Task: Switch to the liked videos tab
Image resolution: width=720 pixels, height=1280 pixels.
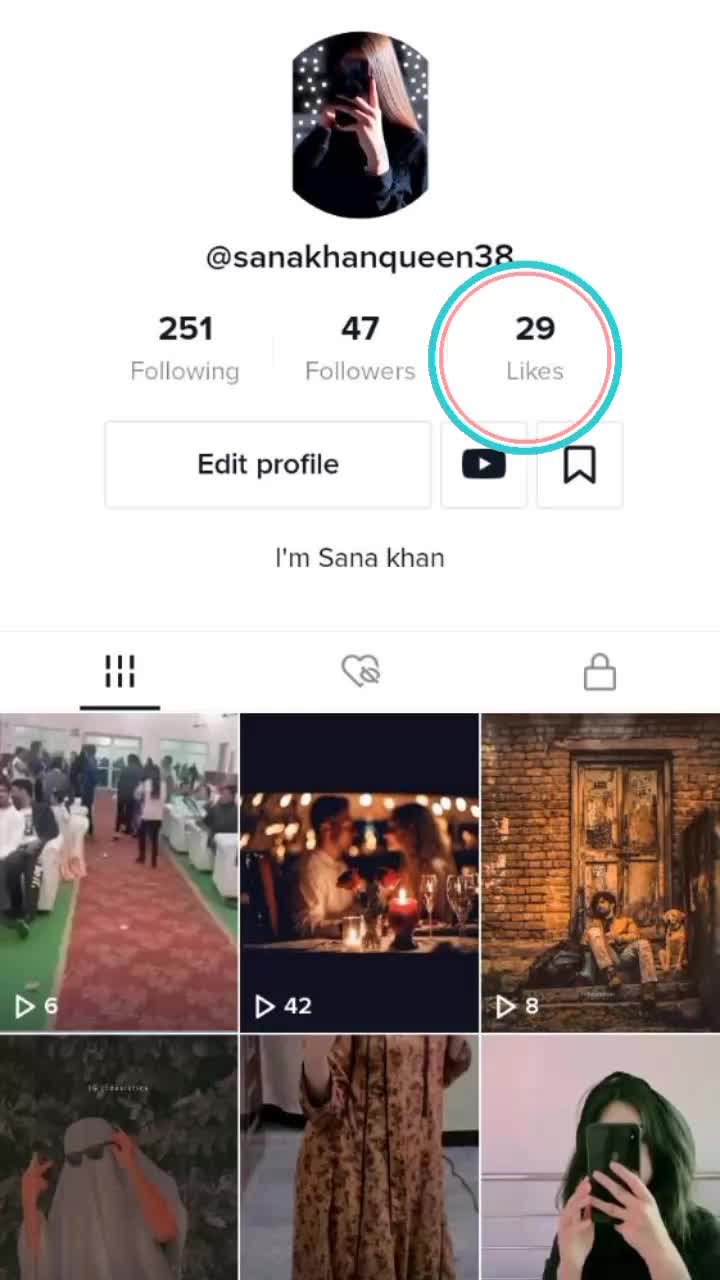Action: 360,672
